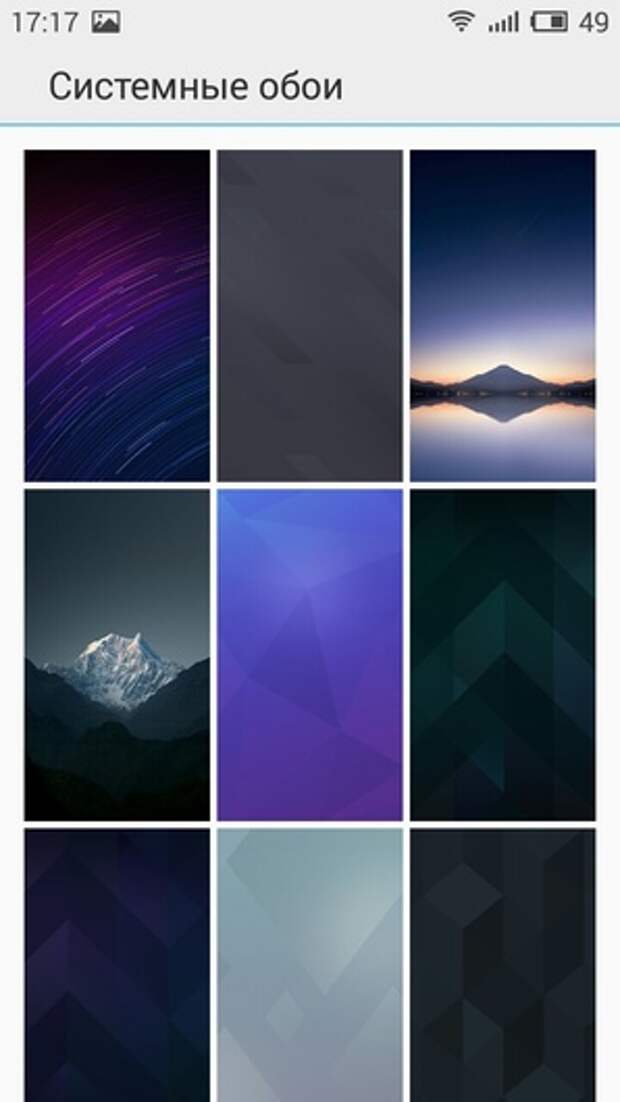
Task: Choose the dark green chevron wallpaper
Action: (503, 655)
